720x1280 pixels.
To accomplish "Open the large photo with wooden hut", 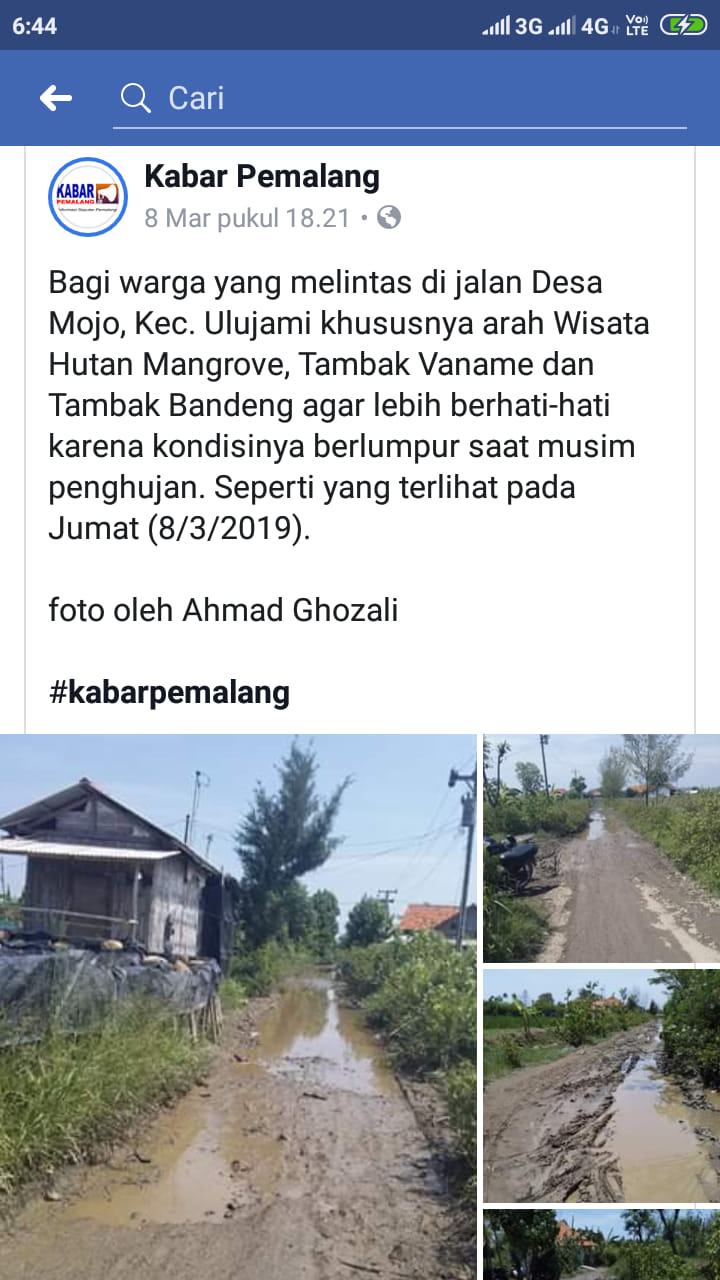I will point(238,1005).
